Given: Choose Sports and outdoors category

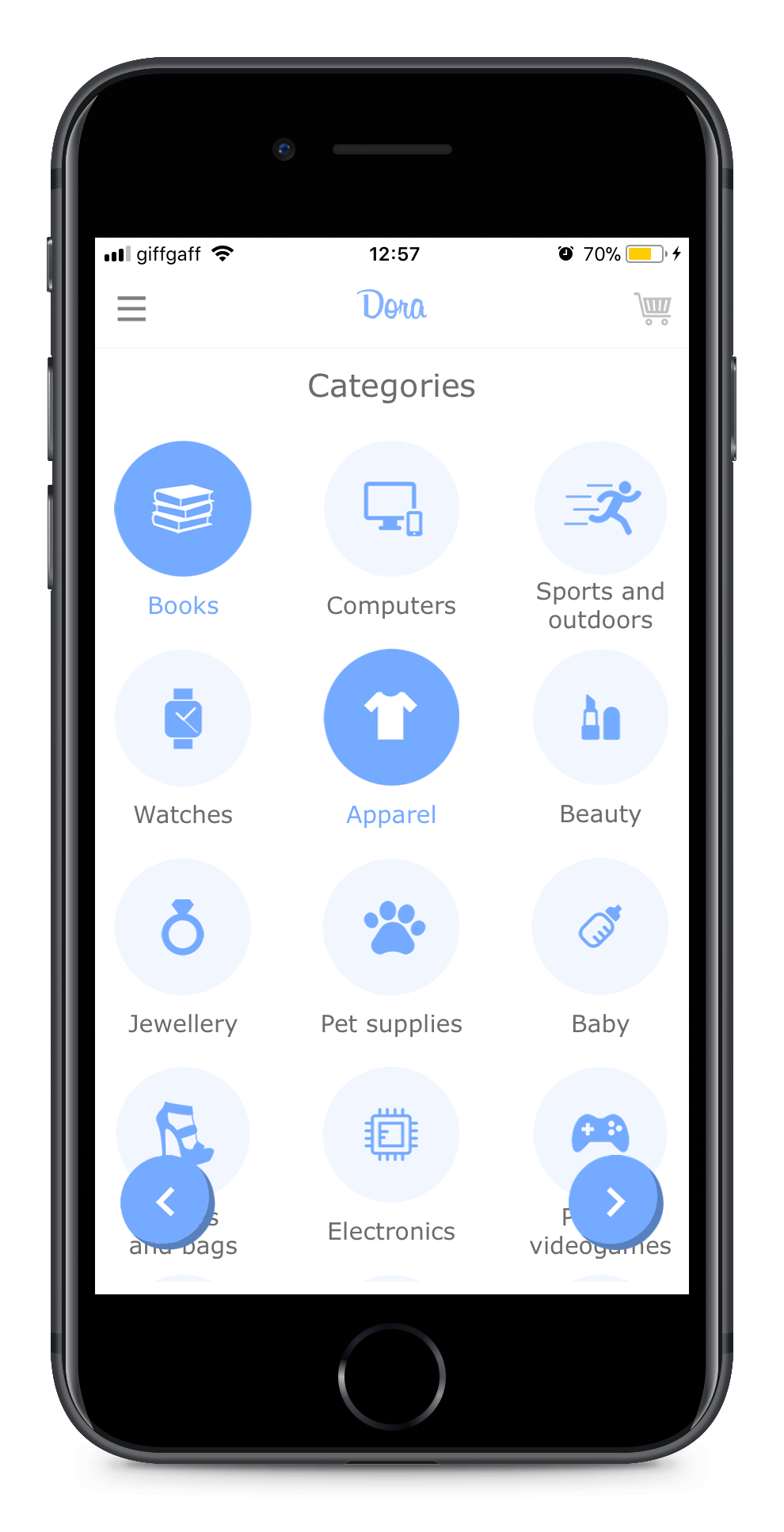Looking at the screenshot, I should 600,509.
